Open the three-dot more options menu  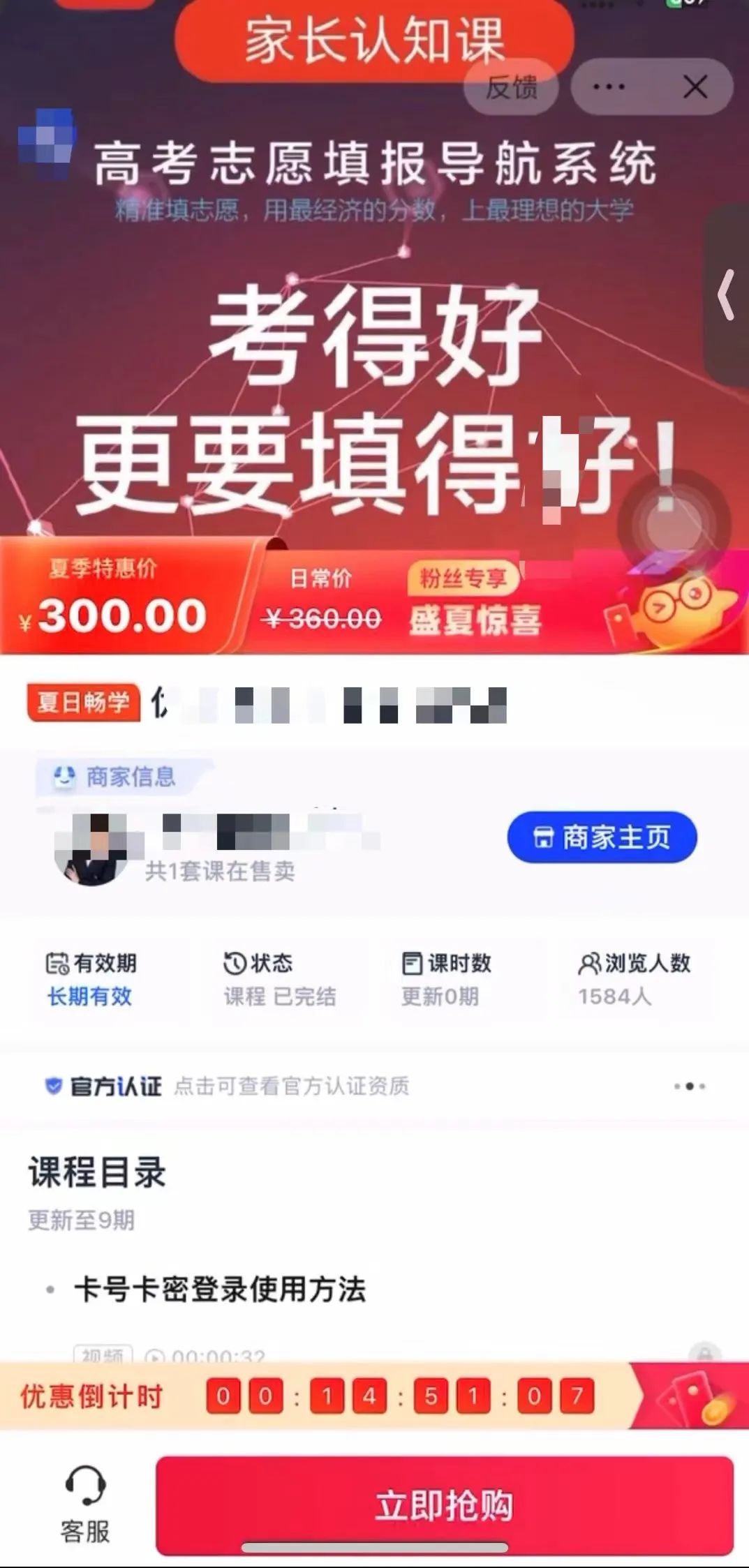pyautogui.click(x=609, y=87)
